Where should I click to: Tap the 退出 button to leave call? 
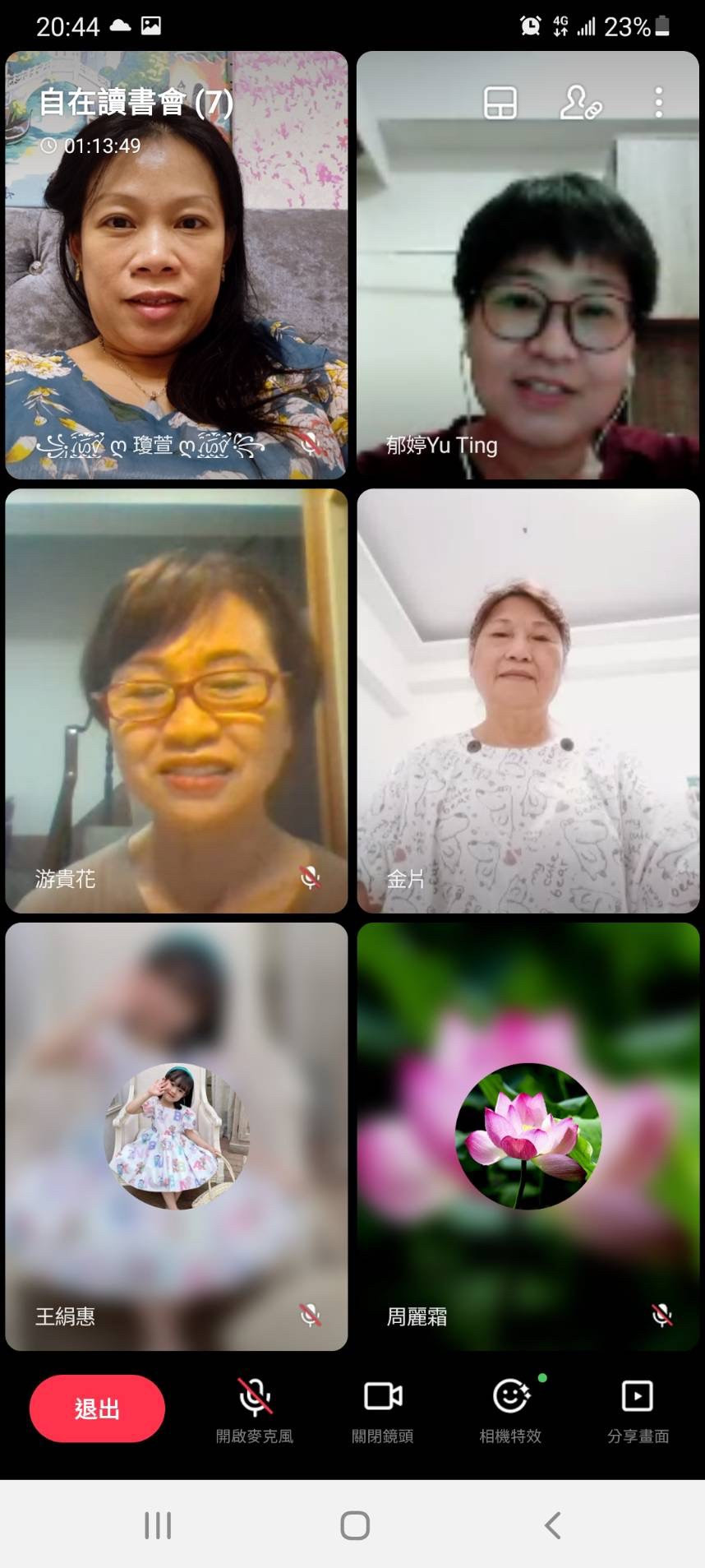click(97, 1408)
